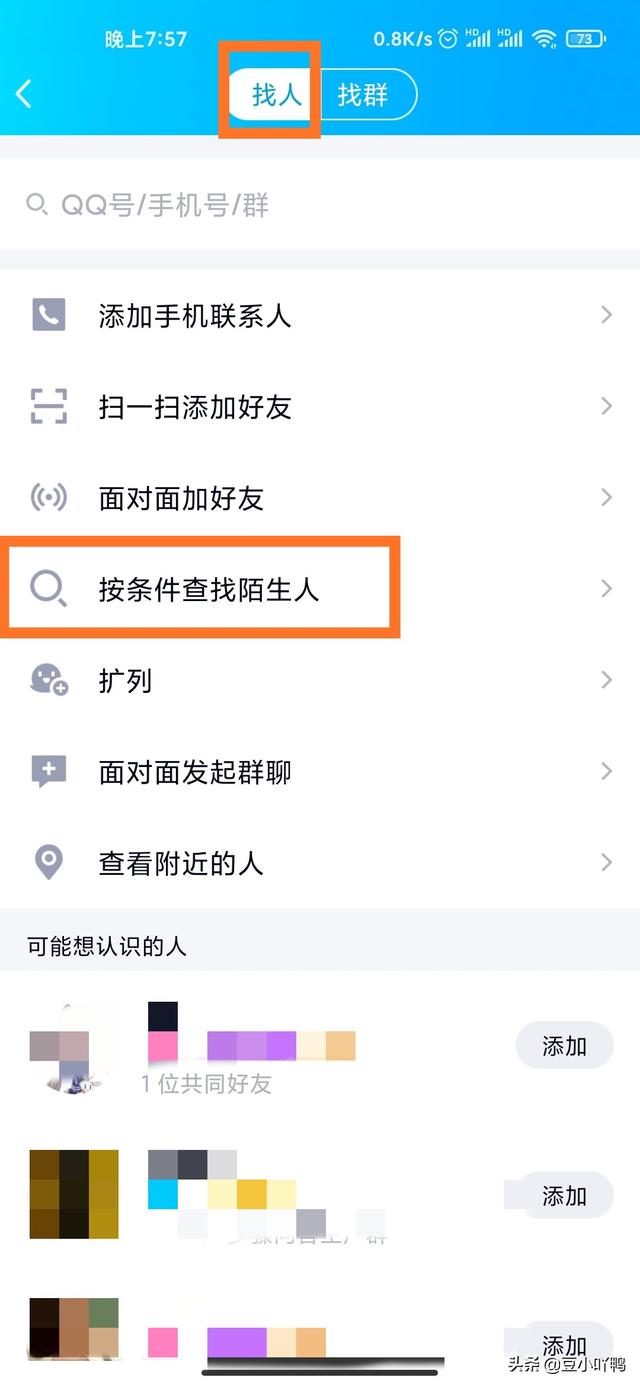Switch to the 找群 tab

pyautogui.click(x=362, y=95)
